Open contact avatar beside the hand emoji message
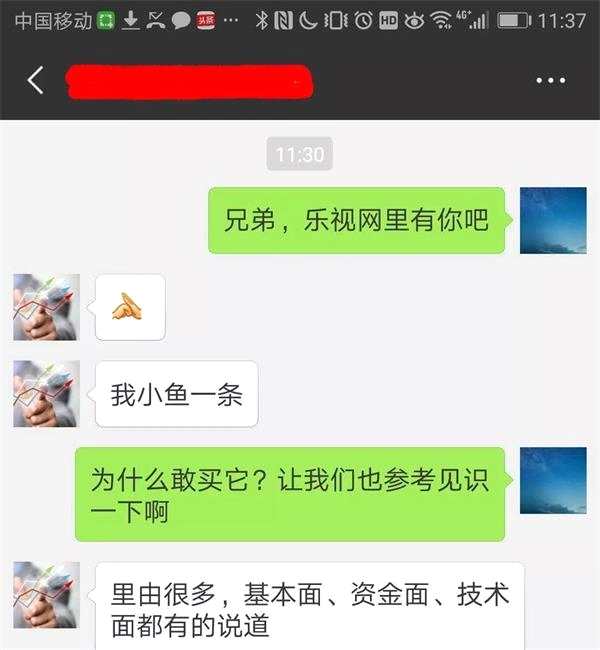The image size is (600, 650). (x=46, y=307)
